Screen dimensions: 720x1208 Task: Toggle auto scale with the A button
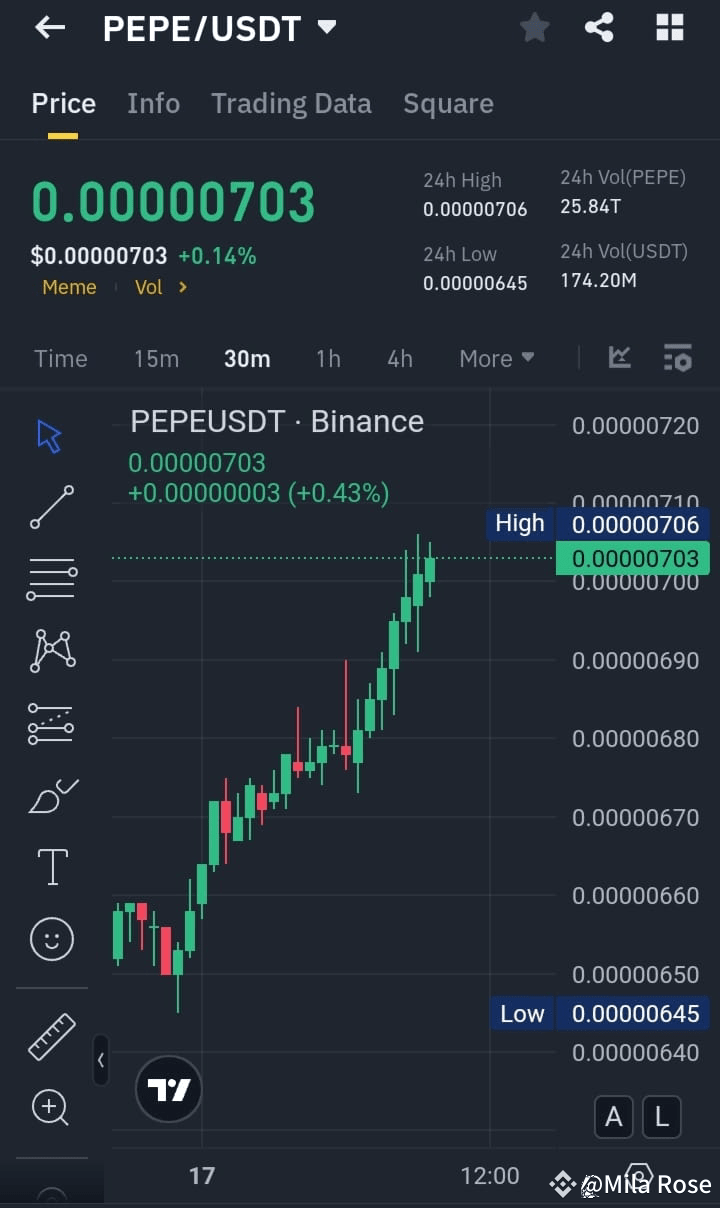pyautogui.click(x=614, y=1117)
